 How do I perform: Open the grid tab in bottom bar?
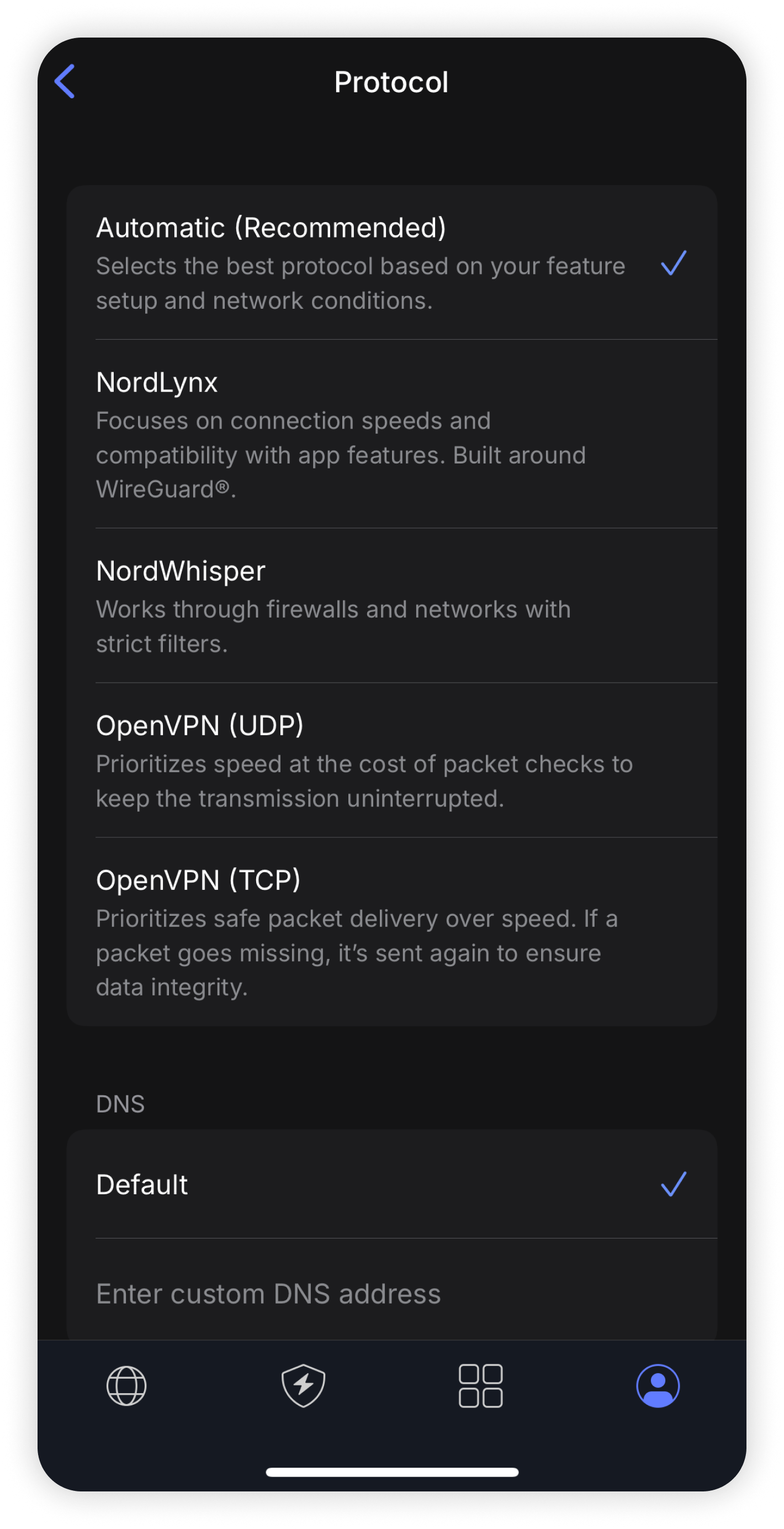point(480,1385)
